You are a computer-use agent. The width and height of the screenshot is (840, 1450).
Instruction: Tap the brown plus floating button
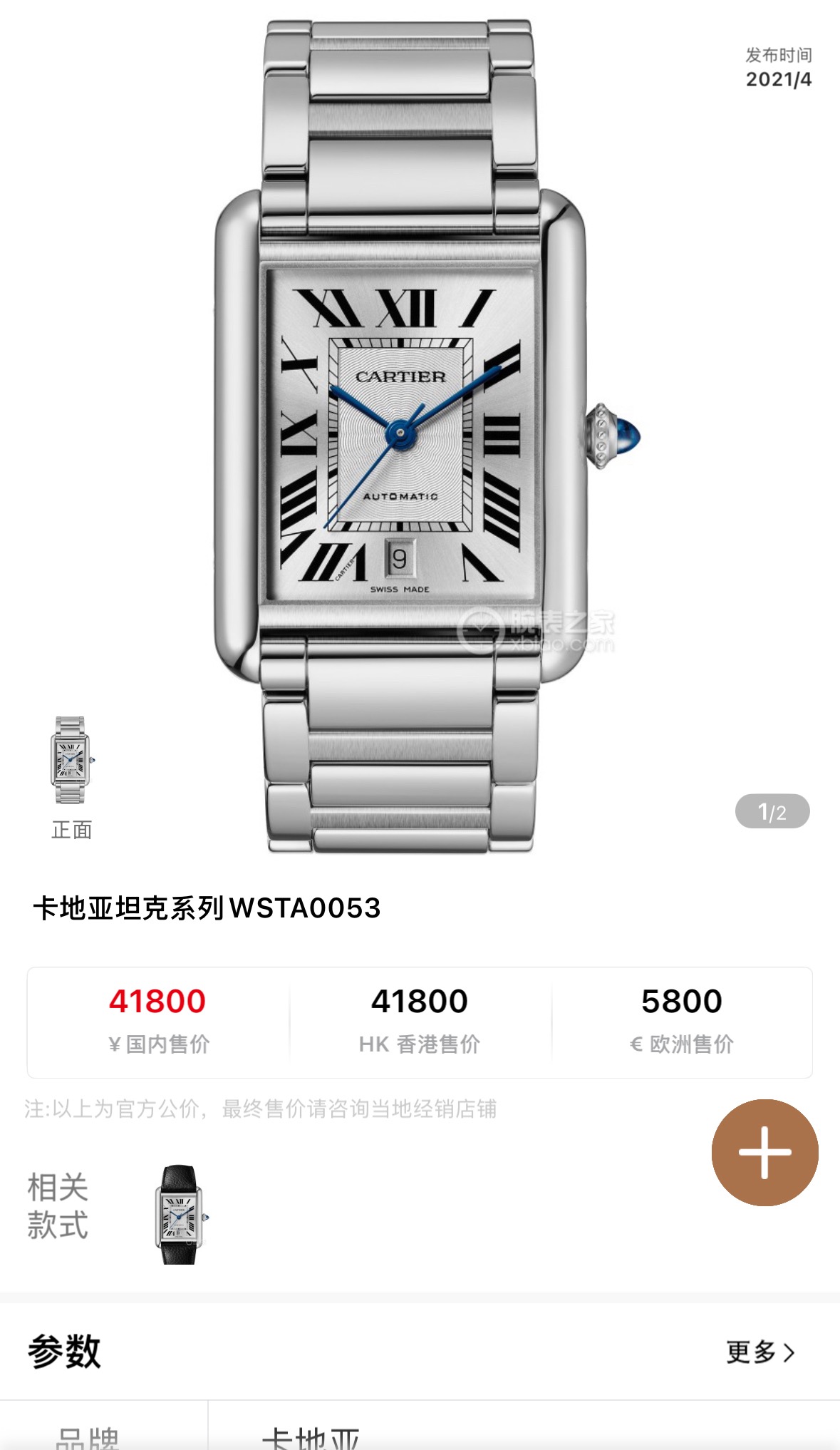click(x=764, y=1153)
